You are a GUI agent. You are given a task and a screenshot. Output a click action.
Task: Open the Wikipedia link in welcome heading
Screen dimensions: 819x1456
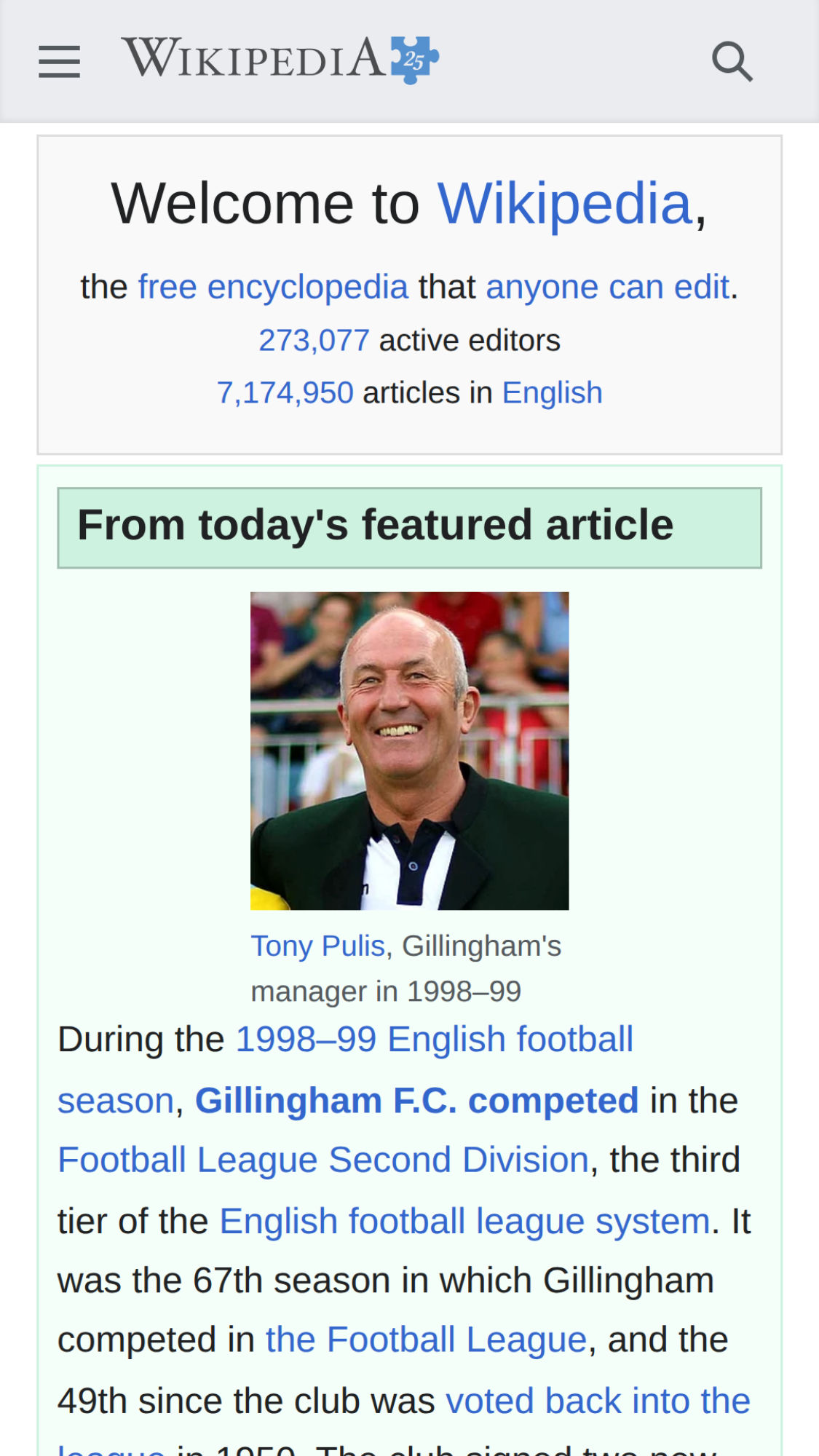point(564,203)
